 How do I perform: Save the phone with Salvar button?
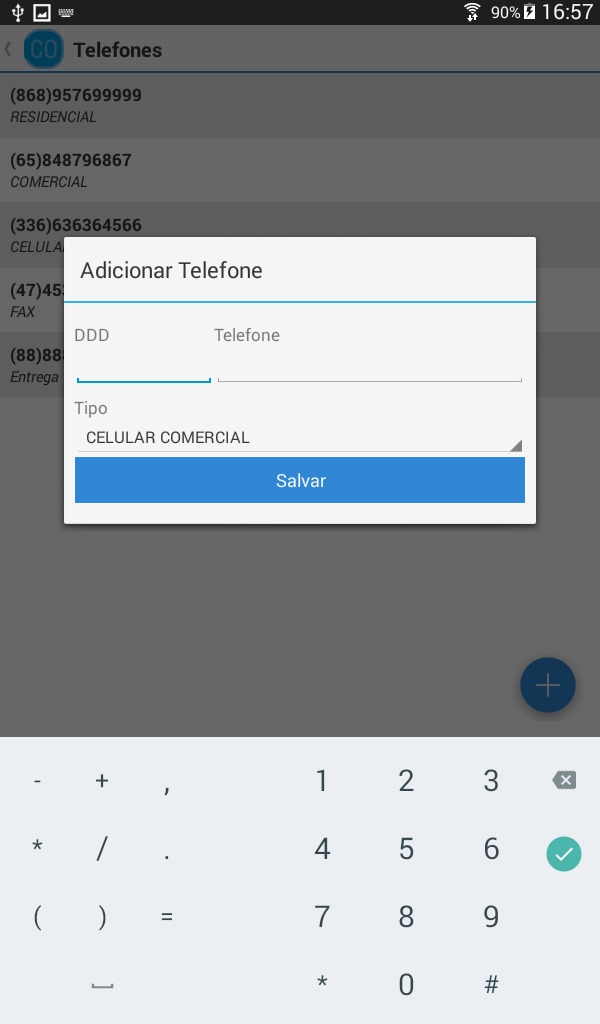point(300,481)
